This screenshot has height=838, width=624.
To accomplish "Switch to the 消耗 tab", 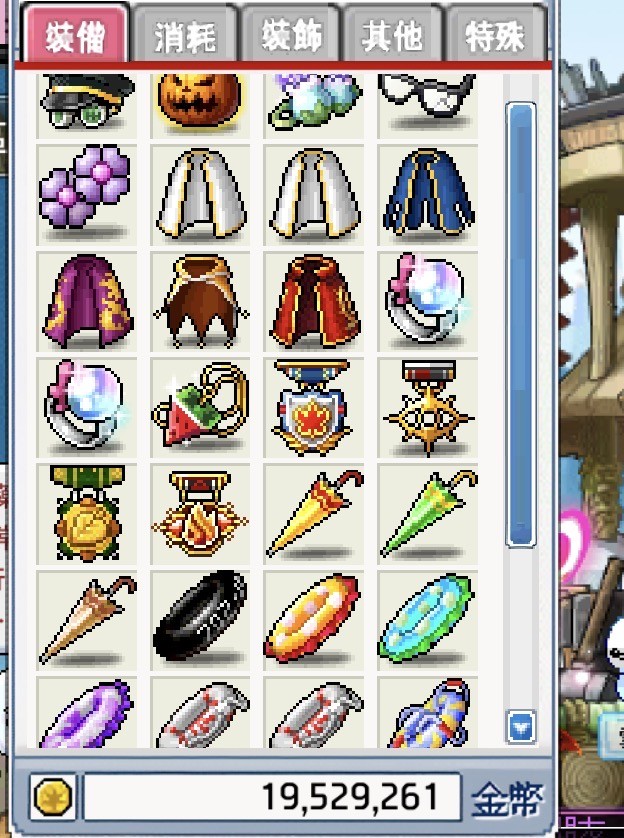I will [x=185, y=36].
